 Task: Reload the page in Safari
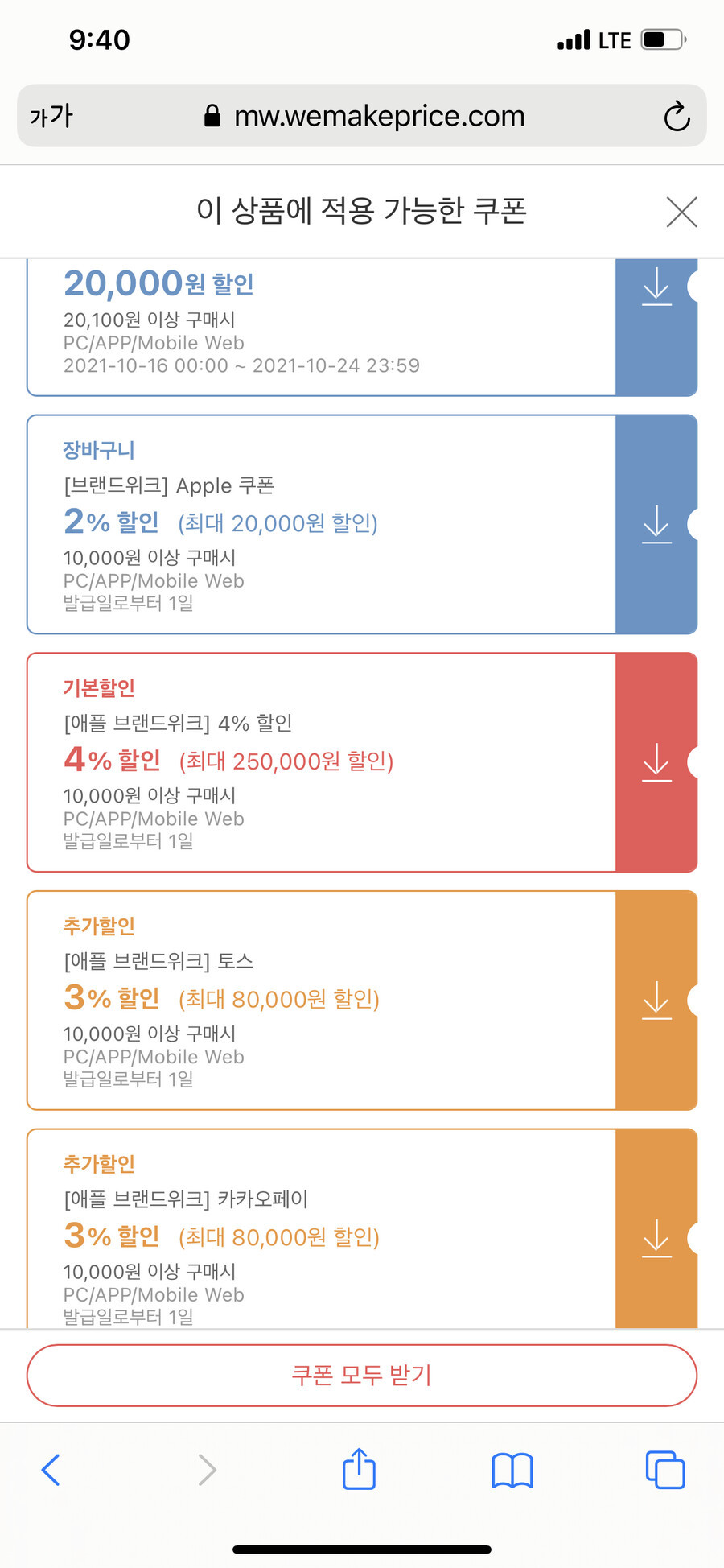677,116
